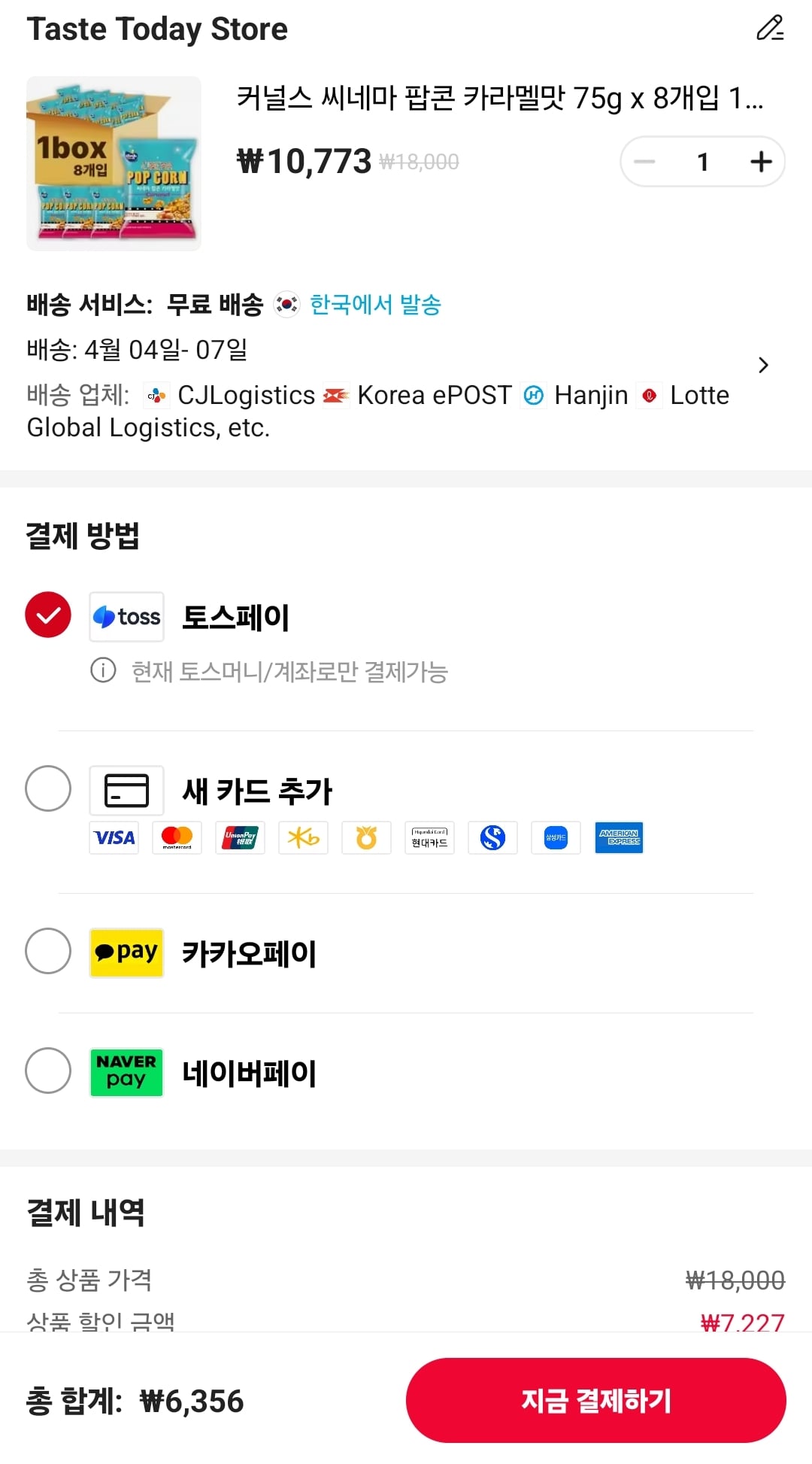This screenshot has width=812, height=1464.
Task: Click the Toss logo
Action: pos(126,616)
